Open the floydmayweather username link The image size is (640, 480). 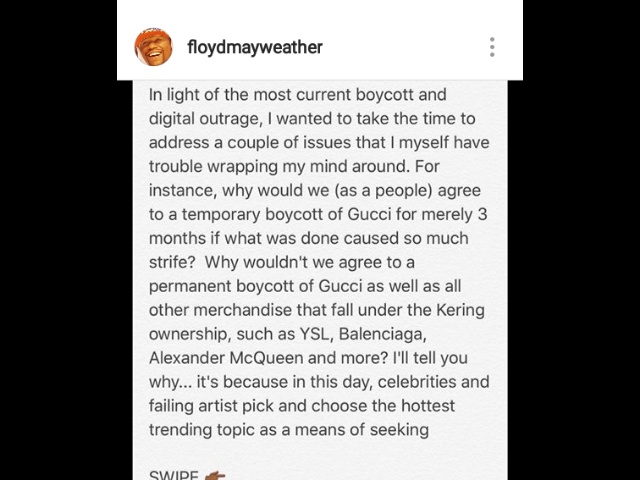pyautogui.click(x=254, y=47)
